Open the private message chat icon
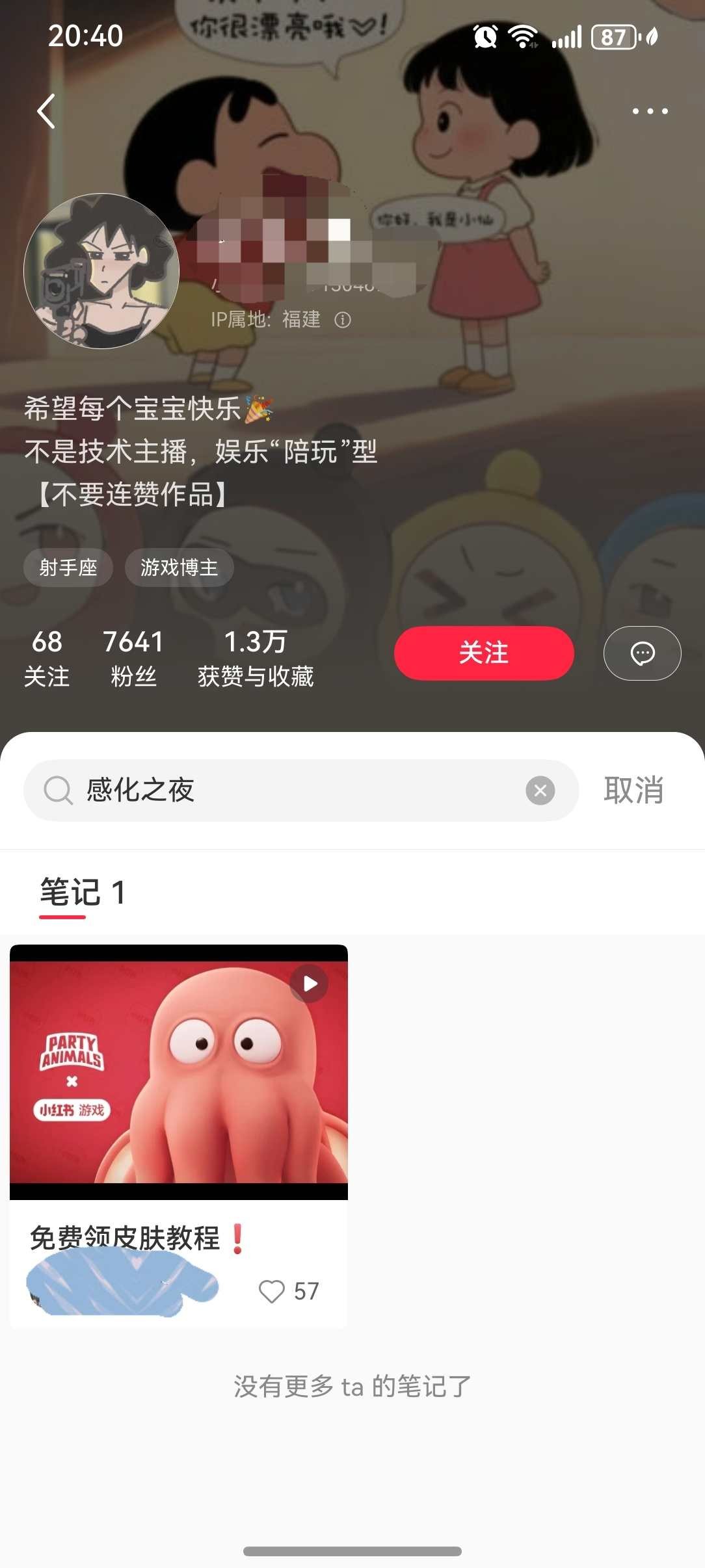 click(642, 653)
